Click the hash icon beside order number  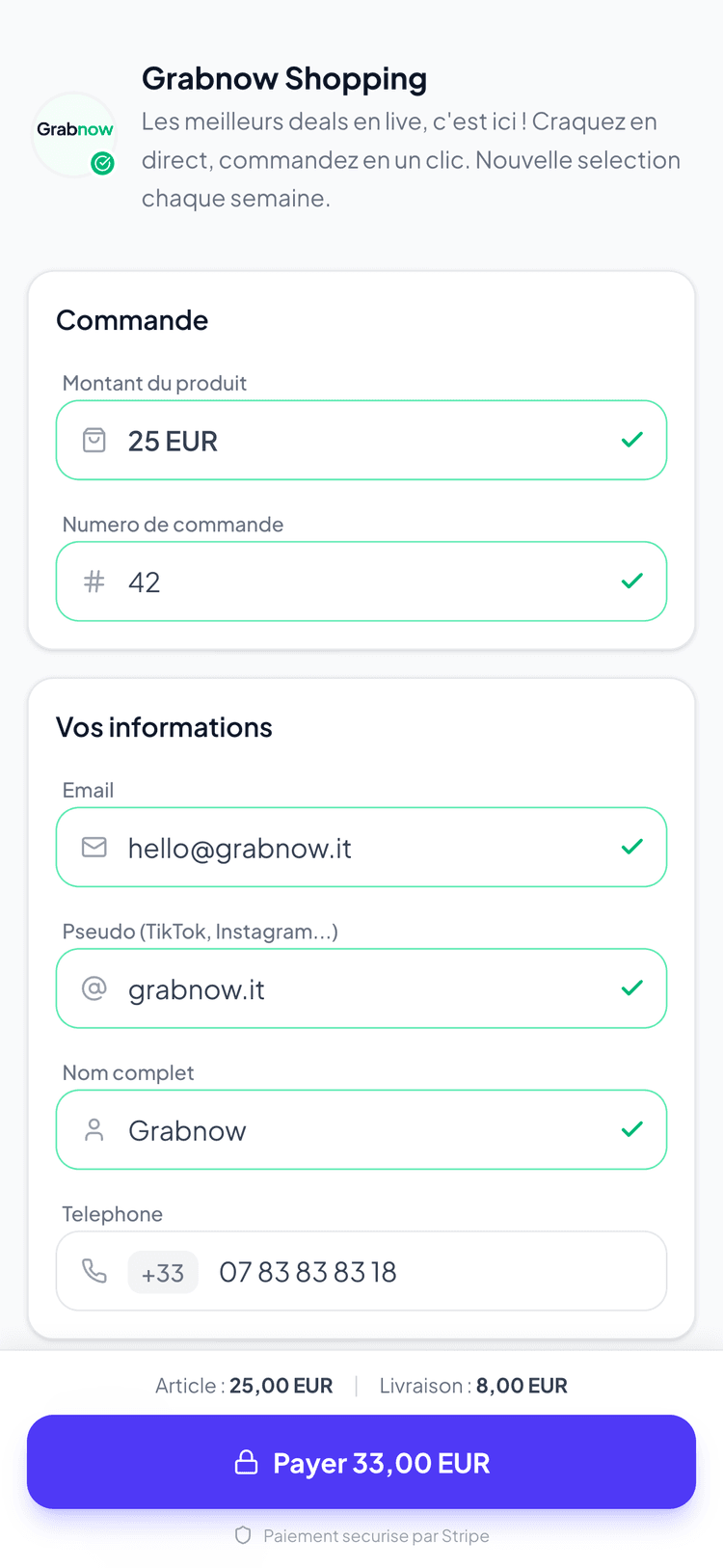point(94,581)
